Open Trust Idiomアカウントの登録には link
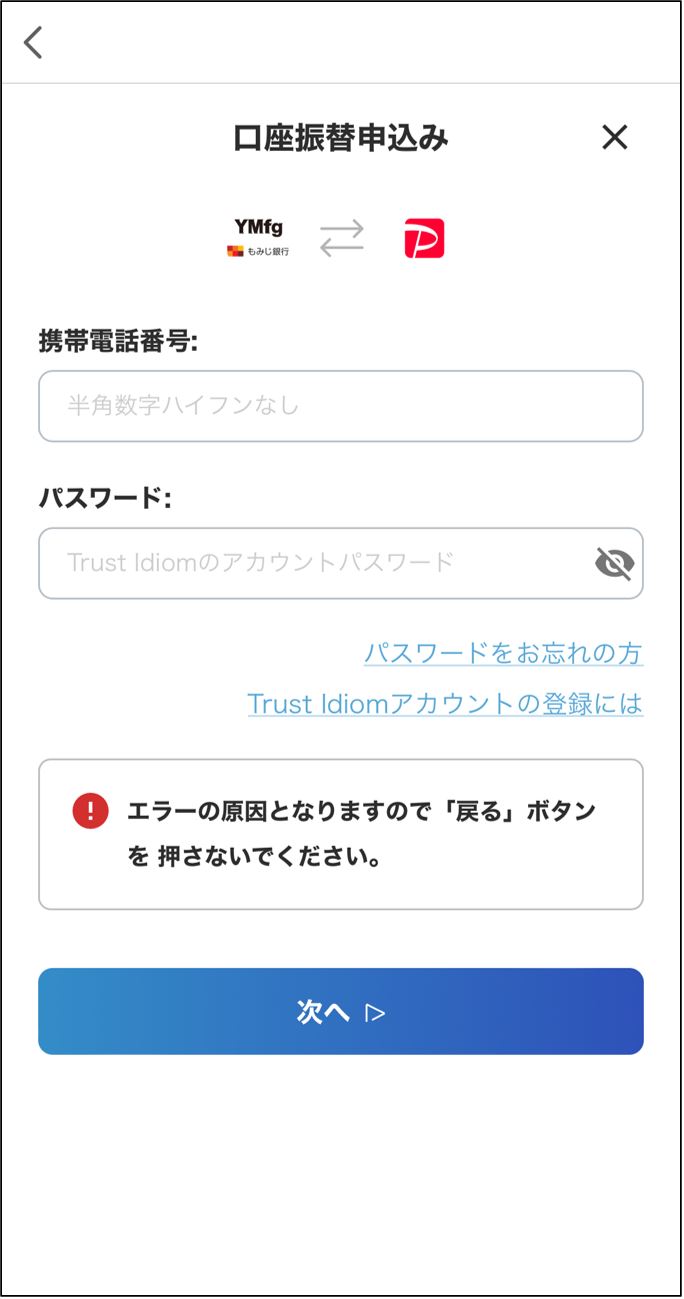This screenshot has width=684, height=1299. (445, 703)
